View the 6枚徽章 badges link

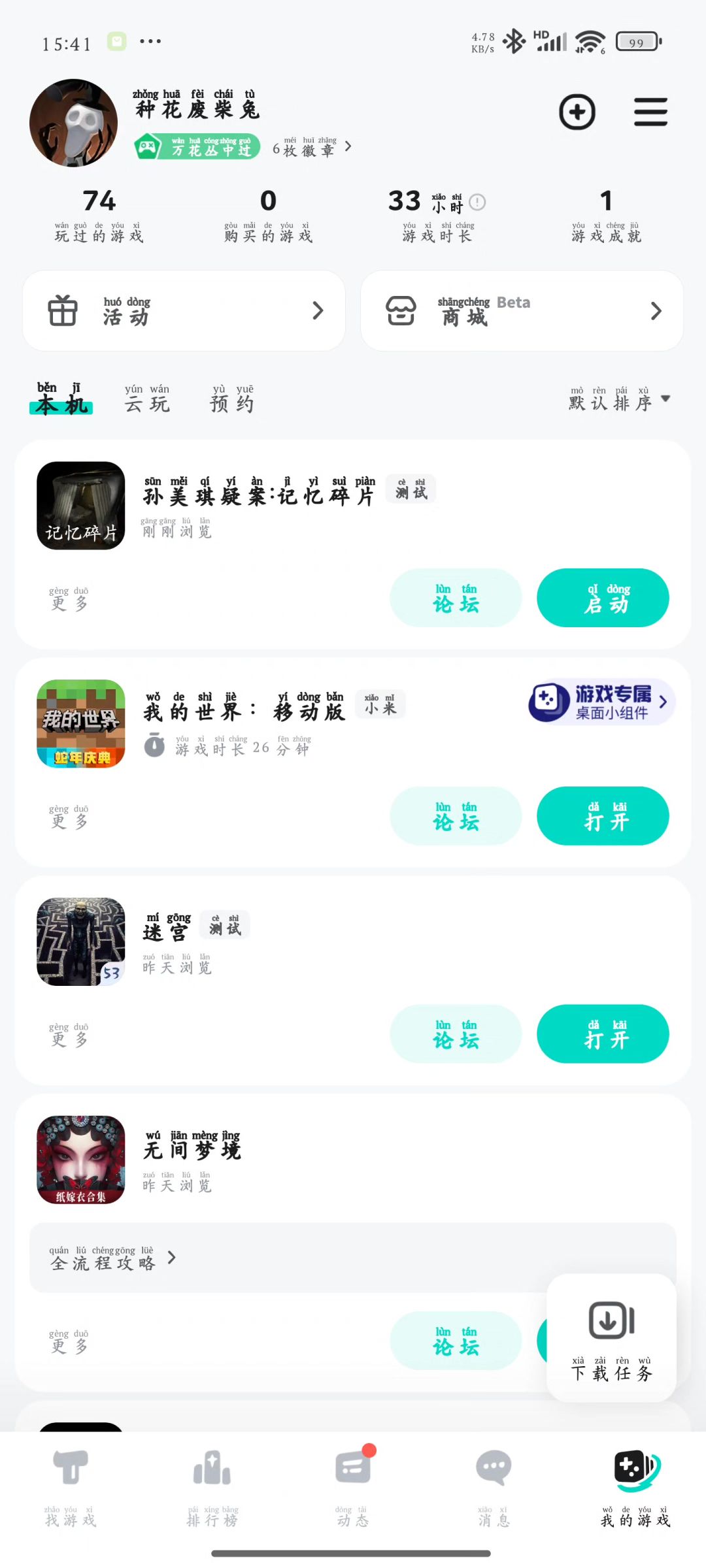[x=312, y=148]
